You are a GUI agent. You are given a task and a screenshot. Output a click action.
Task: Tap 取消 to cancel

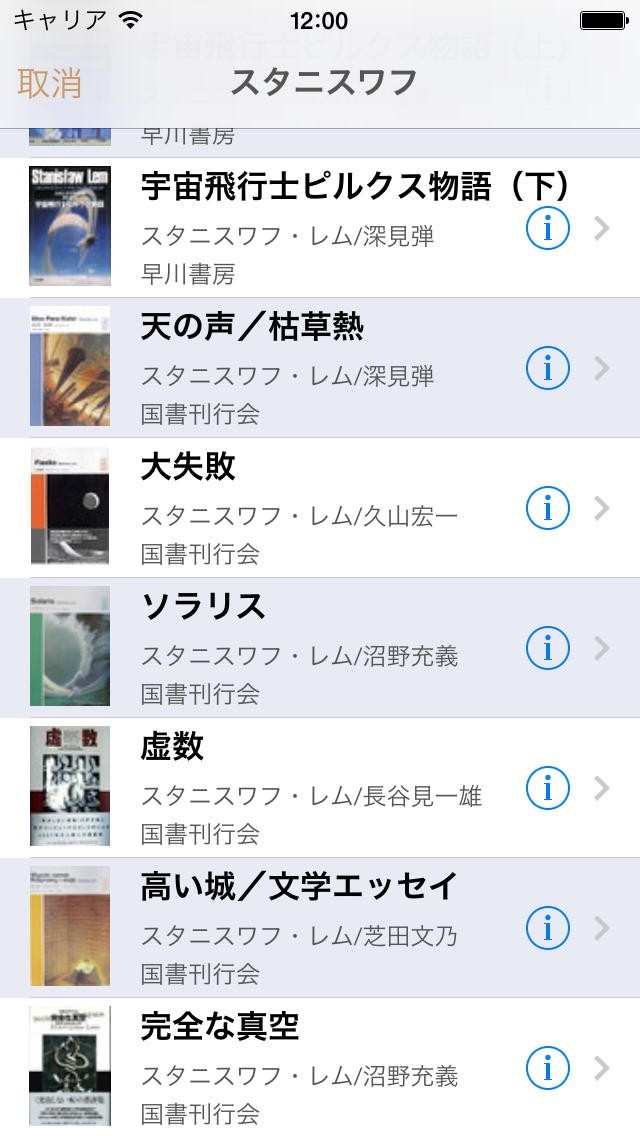(49, 83)
